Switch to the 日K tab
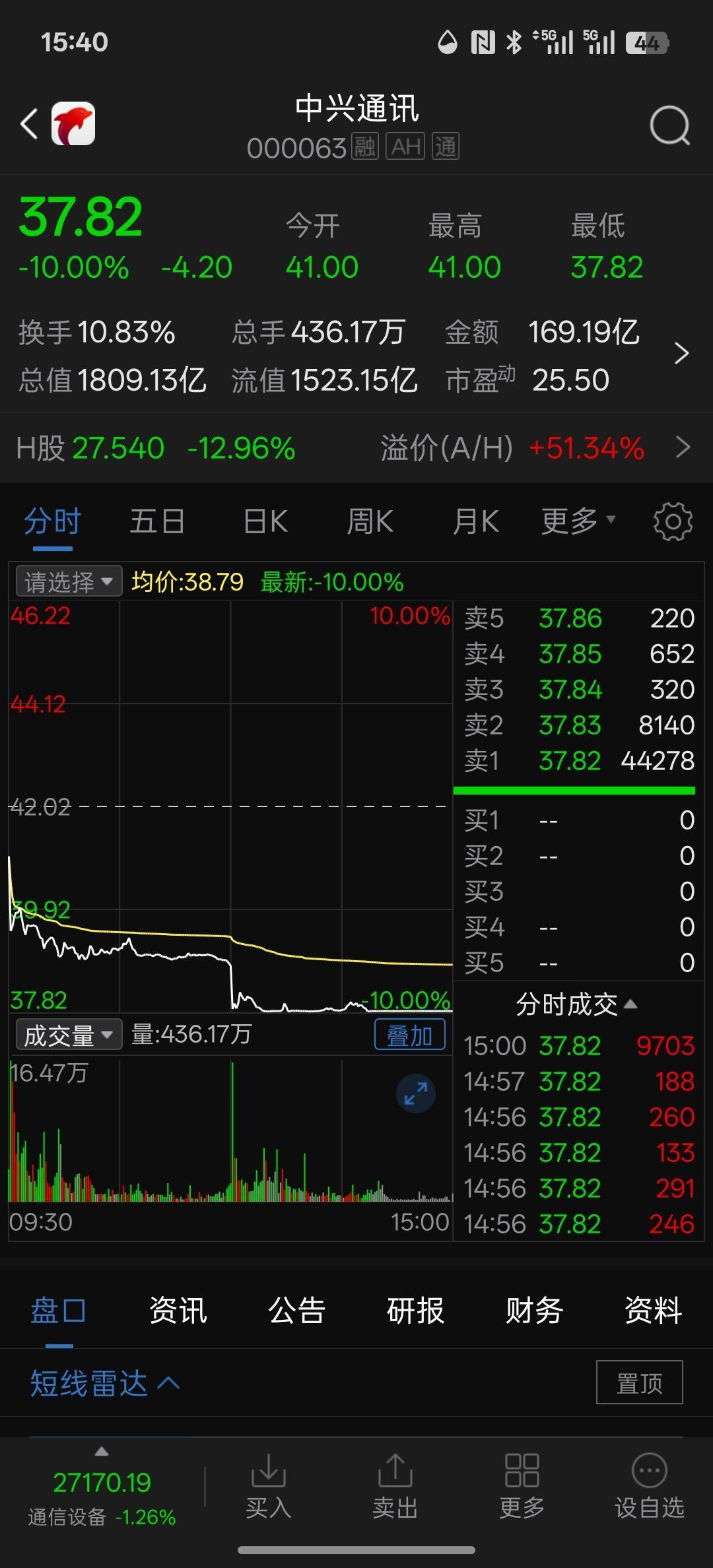713x1568 pixels. click(x=263, y=521)
